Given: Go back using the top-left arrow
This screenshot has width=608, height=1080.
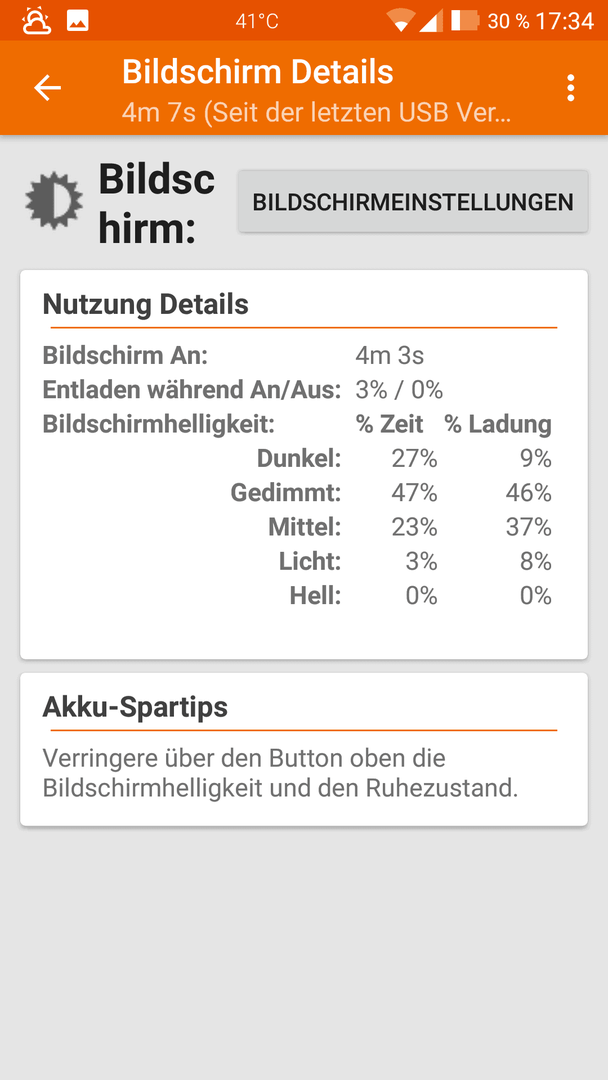Looking at the screenshot, I should [48, 88].
